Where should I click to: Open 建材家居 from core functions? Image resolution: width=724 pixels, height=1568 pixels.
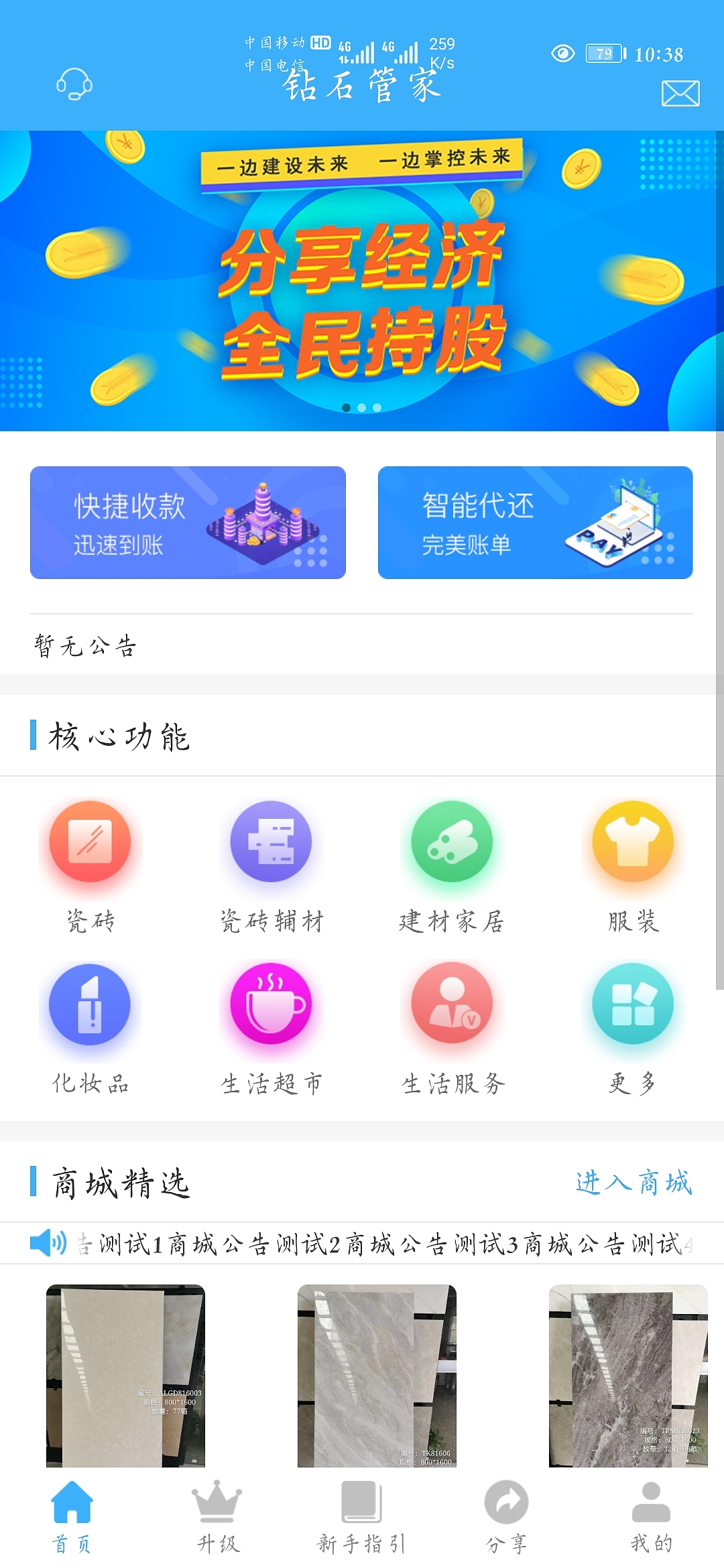tap(452, 843)
